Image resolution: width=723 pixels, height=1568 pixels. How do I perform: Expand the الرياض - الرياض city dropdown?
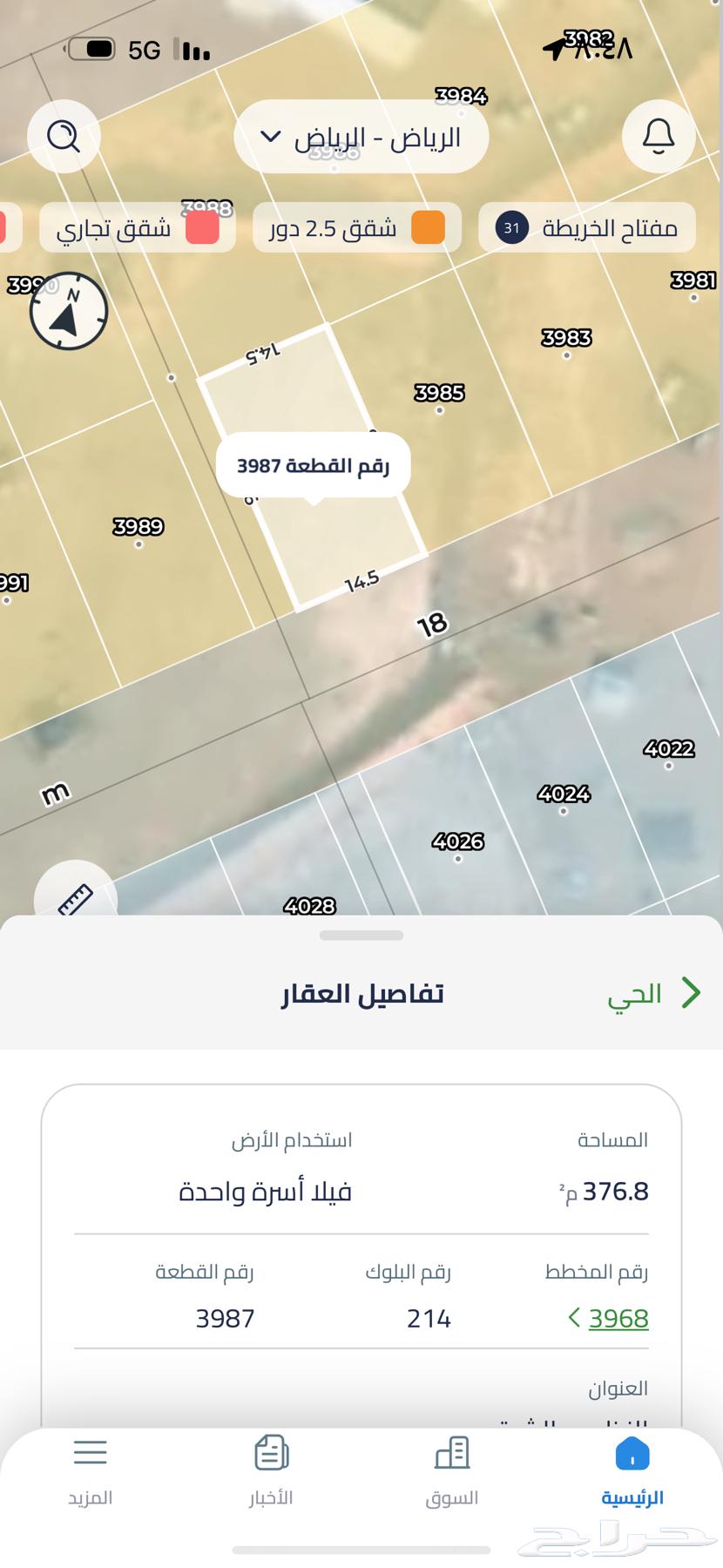(361, 137)
